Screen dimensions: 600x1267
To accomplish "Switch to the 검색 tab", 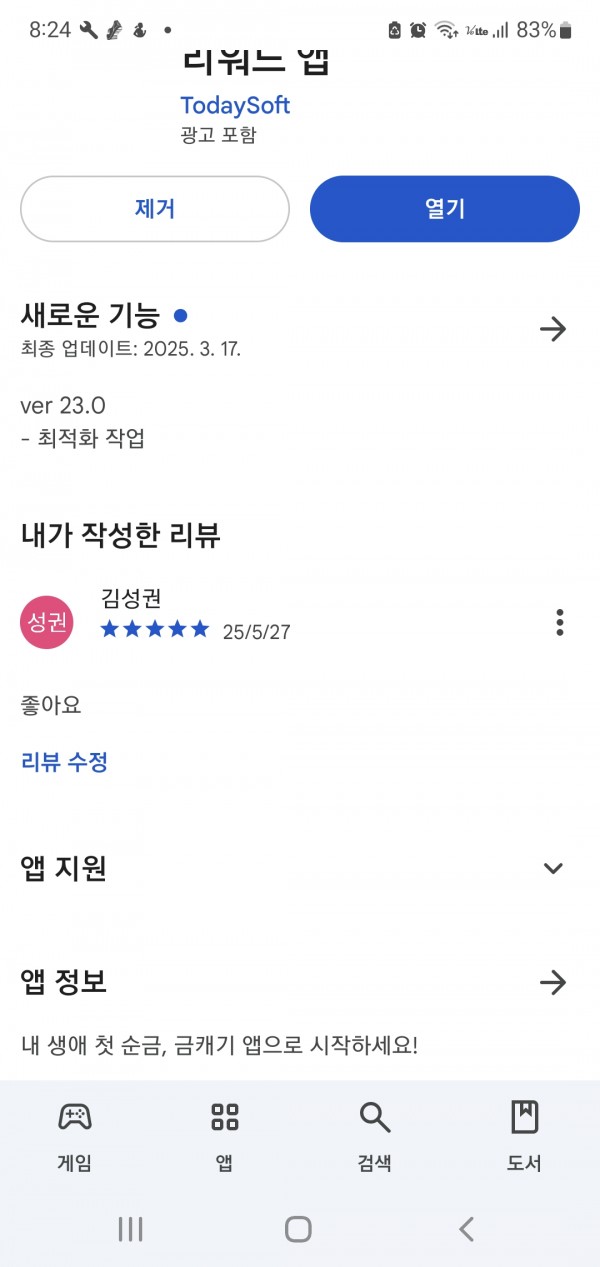I will coord(375,1137).
